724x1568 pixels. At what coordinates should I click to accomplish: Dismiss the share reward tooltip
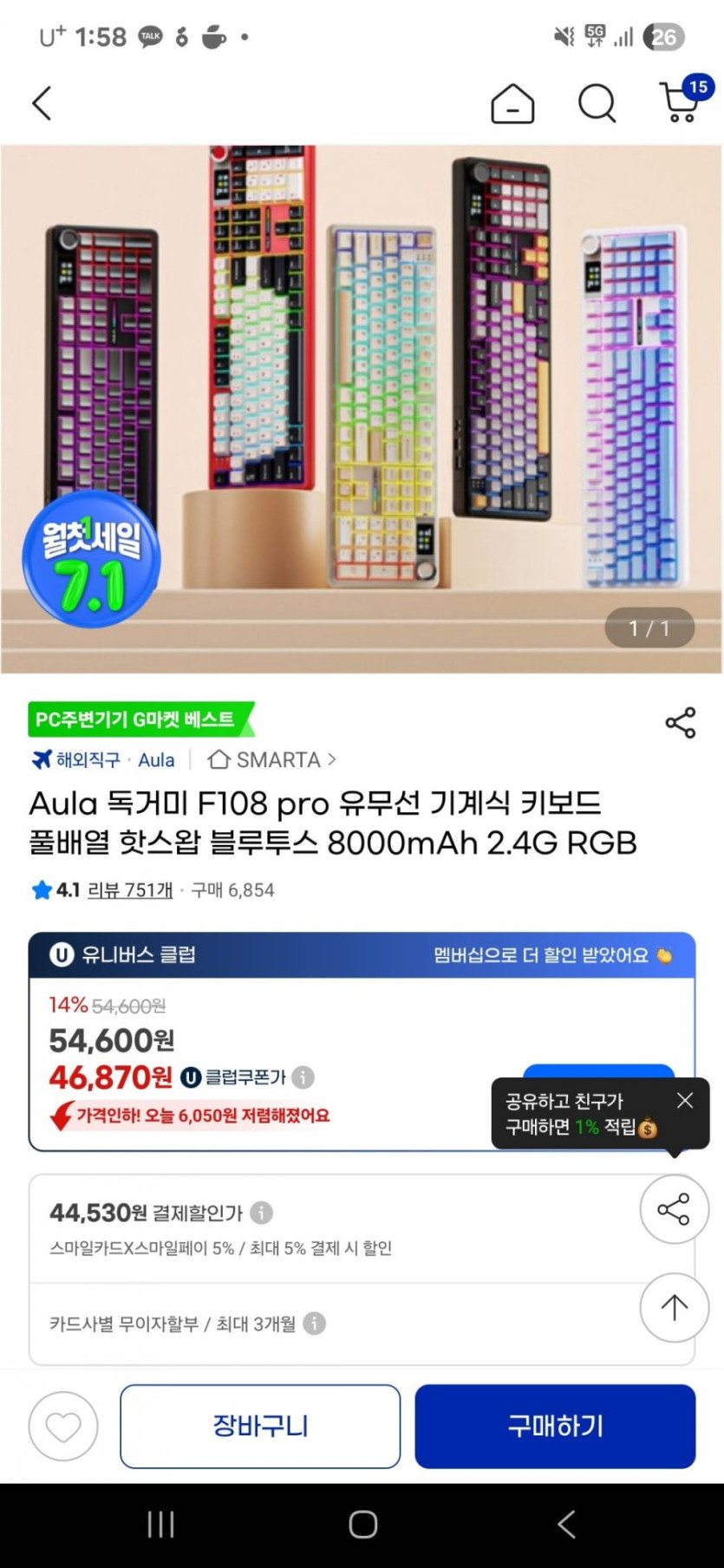pos(684,1100)
